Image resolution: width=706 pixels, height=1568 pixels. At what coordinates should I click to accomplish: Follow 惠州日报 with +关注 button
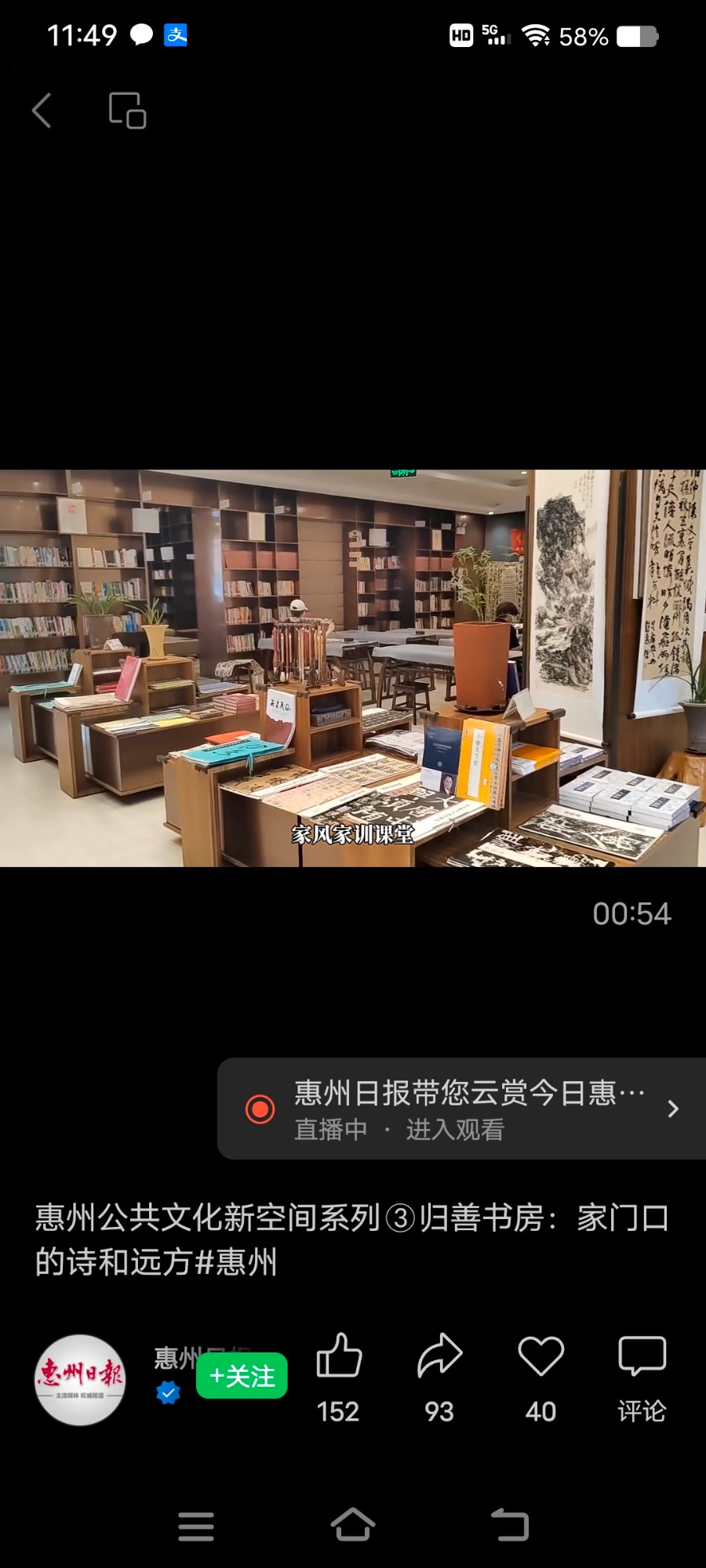242,1376
